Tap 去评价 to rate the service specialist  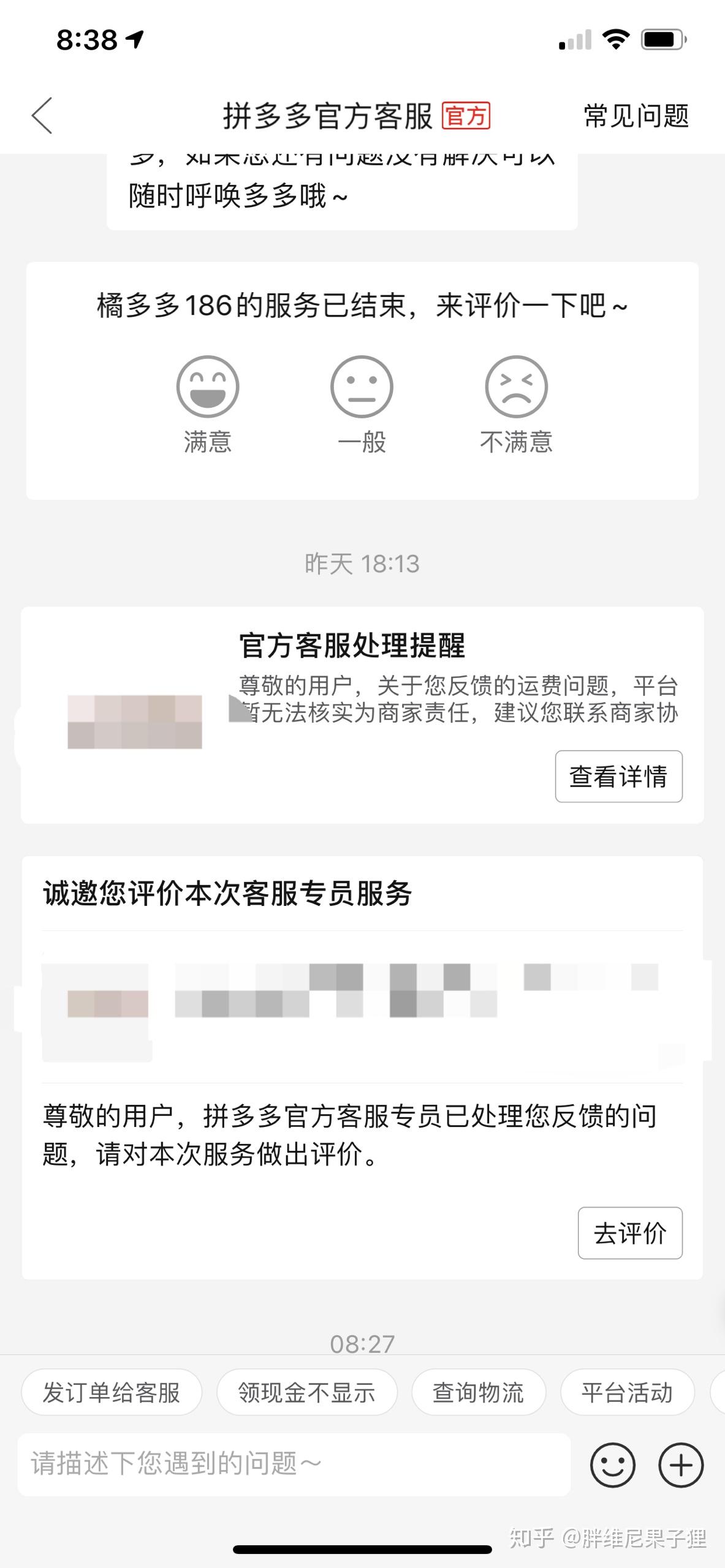(629, 1233)
